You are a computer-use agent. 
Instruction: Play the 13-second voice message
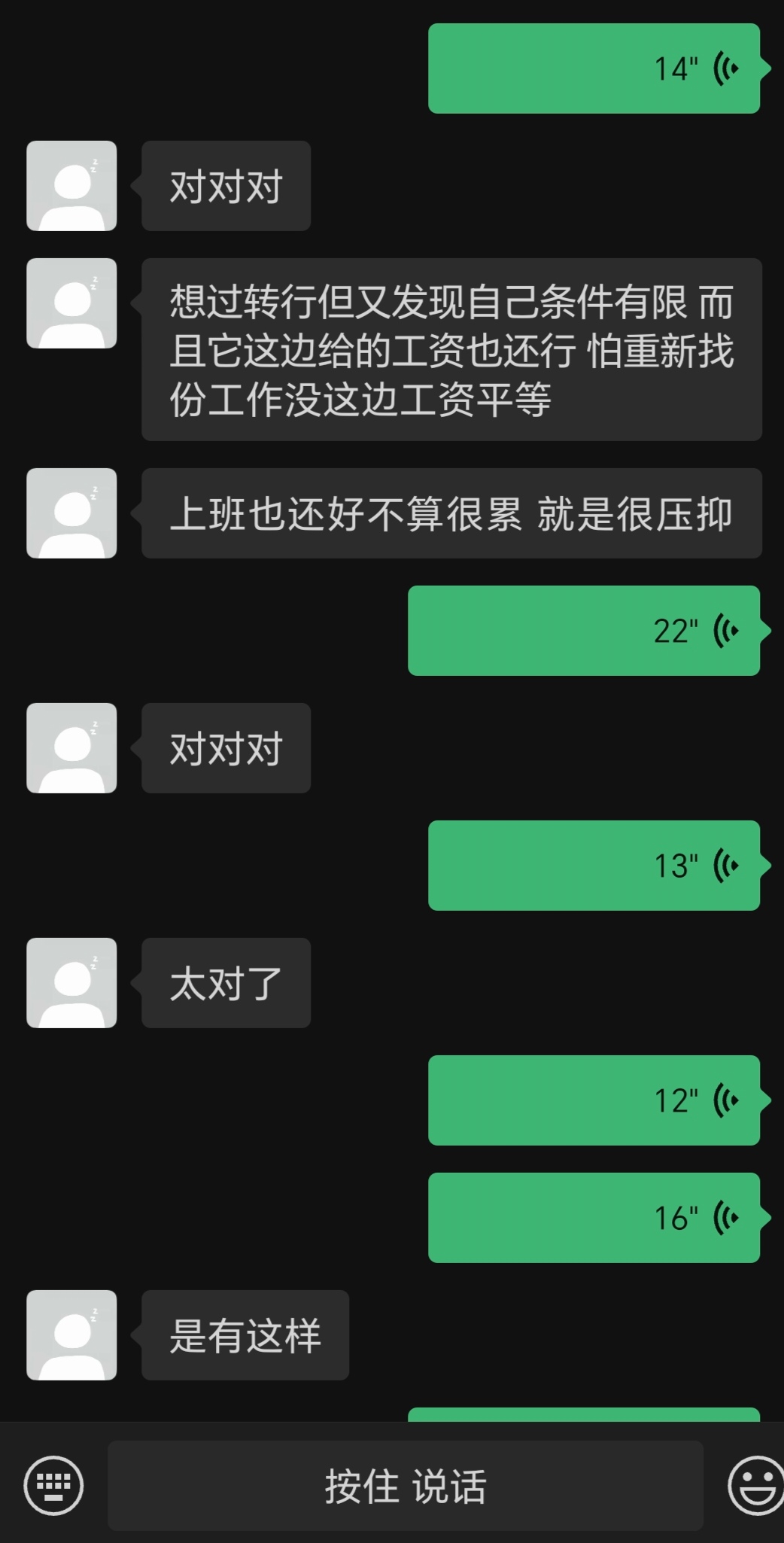pos(594,866)
